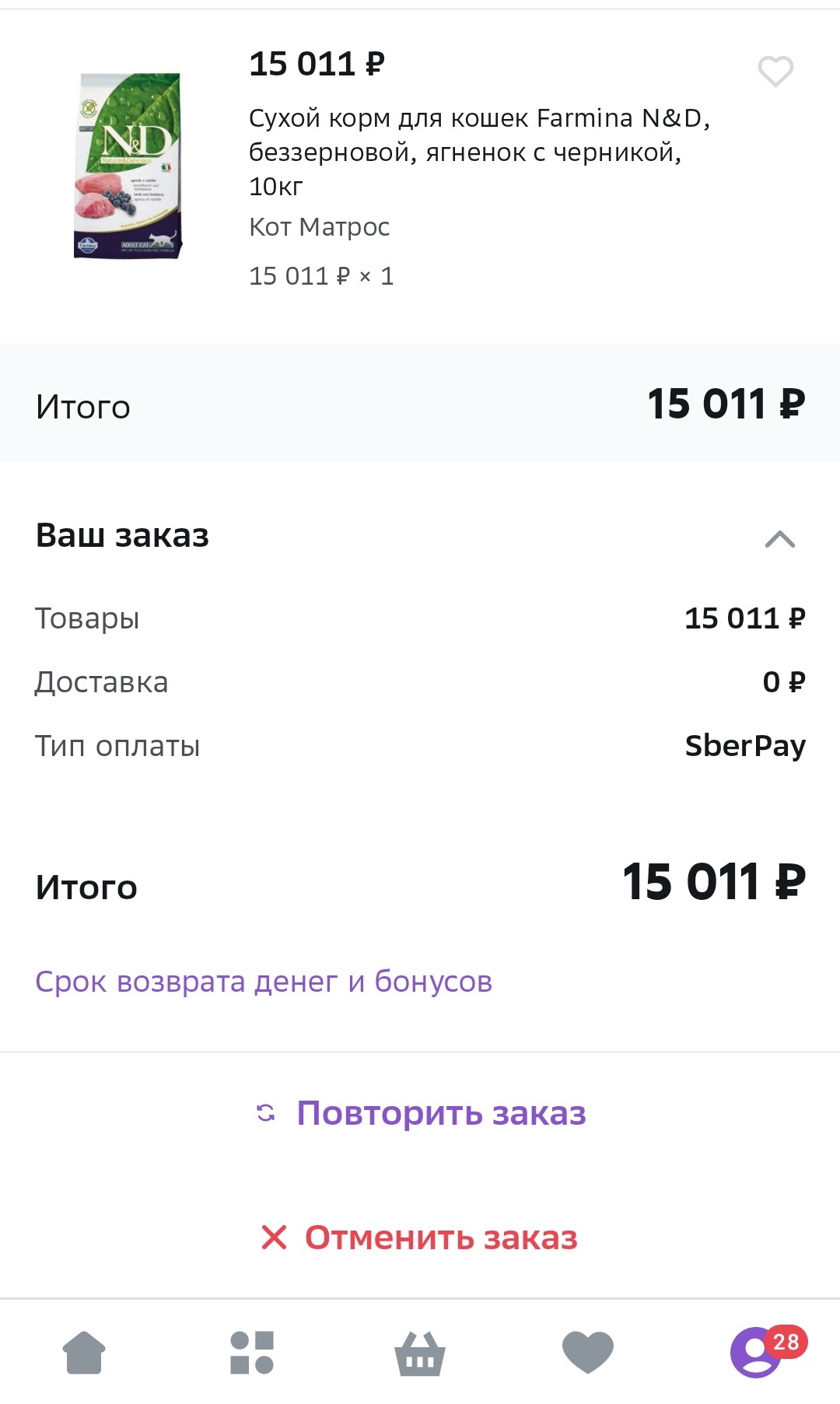This screenshot has width=840, height=1404.
Task: Open the Farmina N&D product image
Action: (x=128, y=166)
